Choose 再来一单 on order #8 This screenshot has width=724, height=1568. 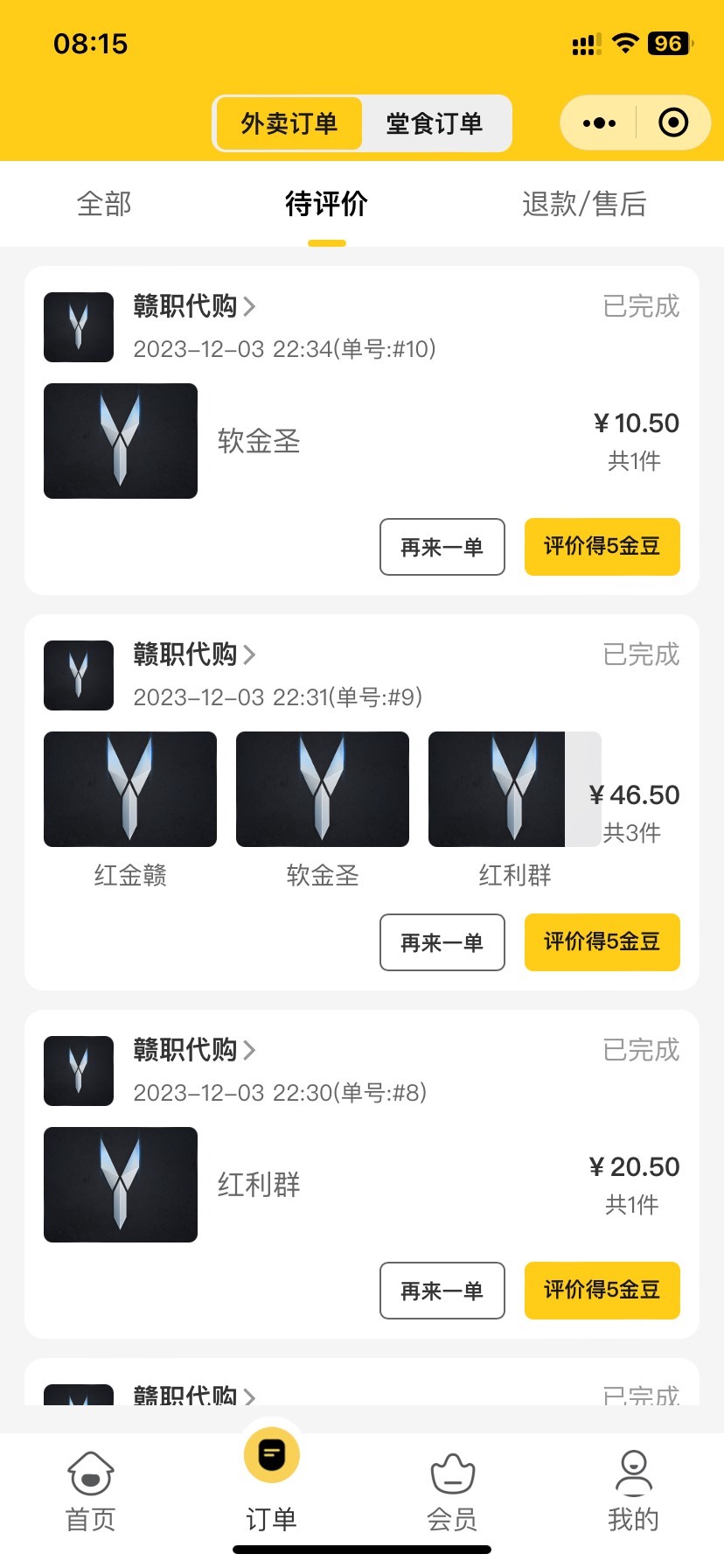pyautogui.click(x=442, y=1291)
